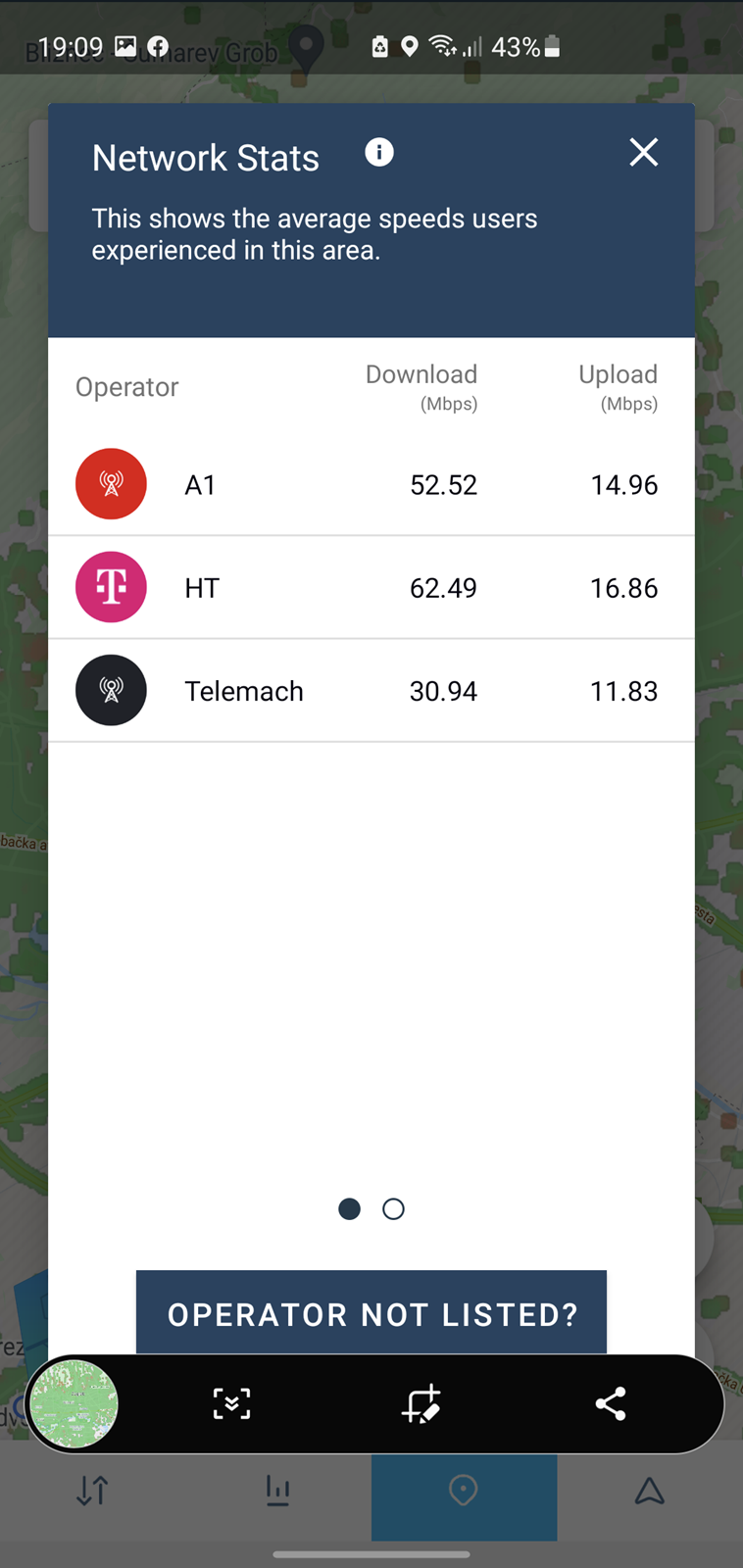
Task: Switch to the speed test arrows tab
Action: coord(93,1492)
